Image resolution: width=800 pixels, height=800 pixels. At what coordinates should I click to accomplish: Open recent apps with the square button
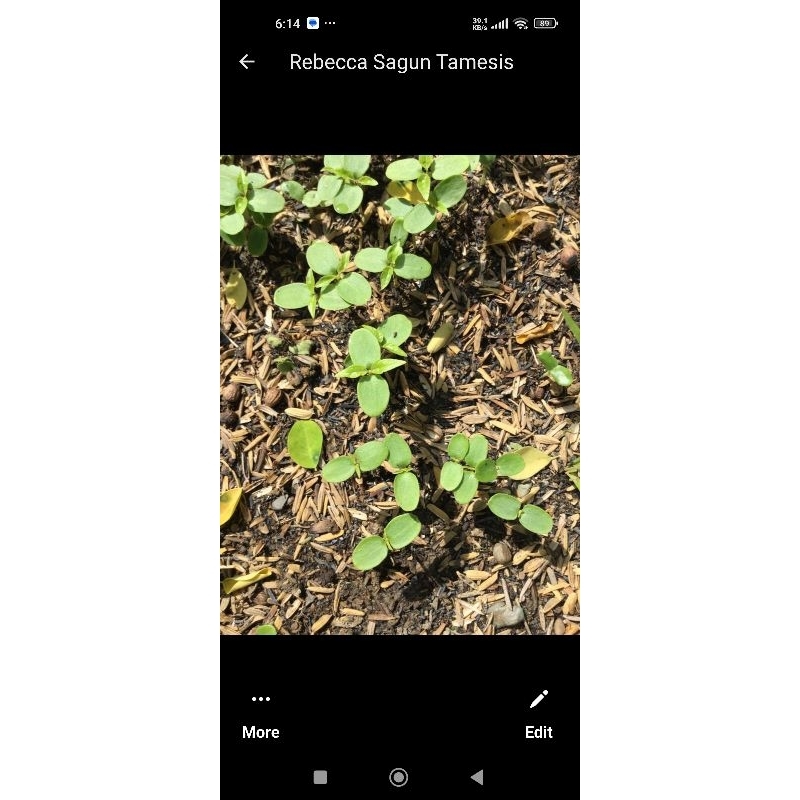pyautogui.click(x=320, y=778)
